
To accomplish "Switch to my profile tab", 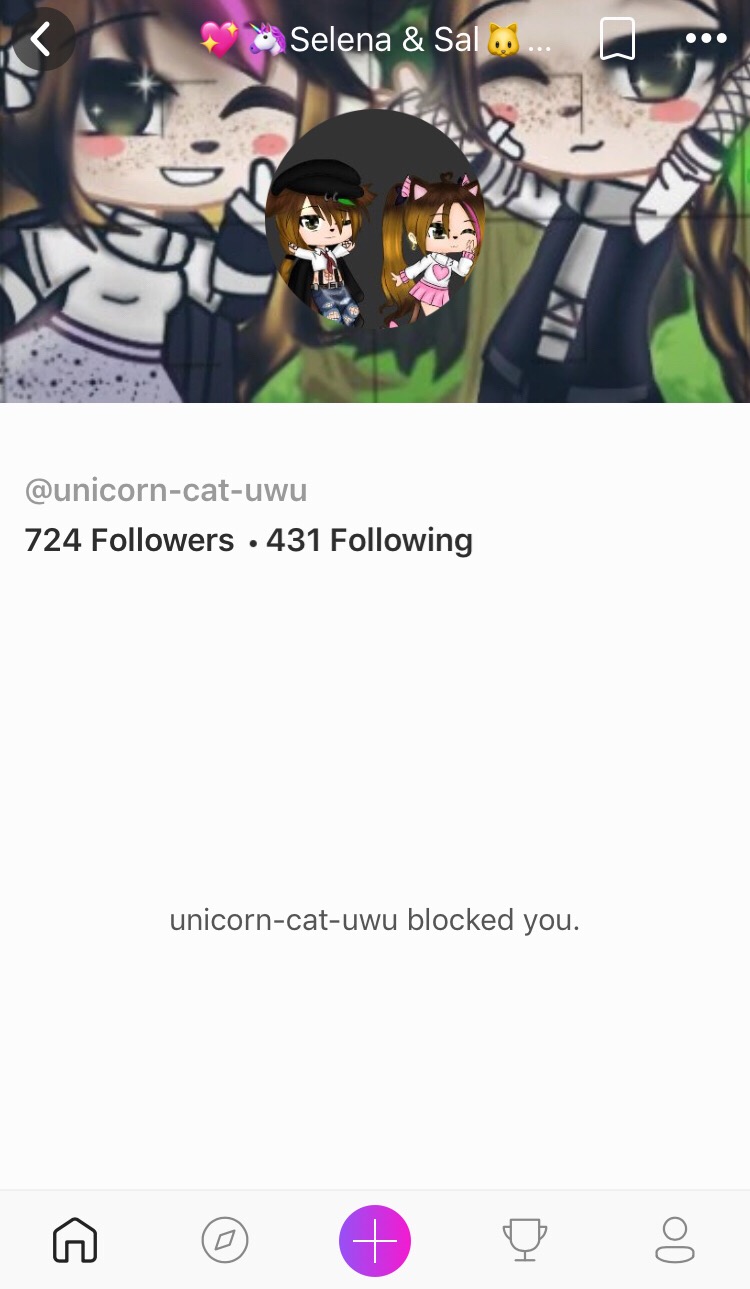I will tap(675, 1241).
